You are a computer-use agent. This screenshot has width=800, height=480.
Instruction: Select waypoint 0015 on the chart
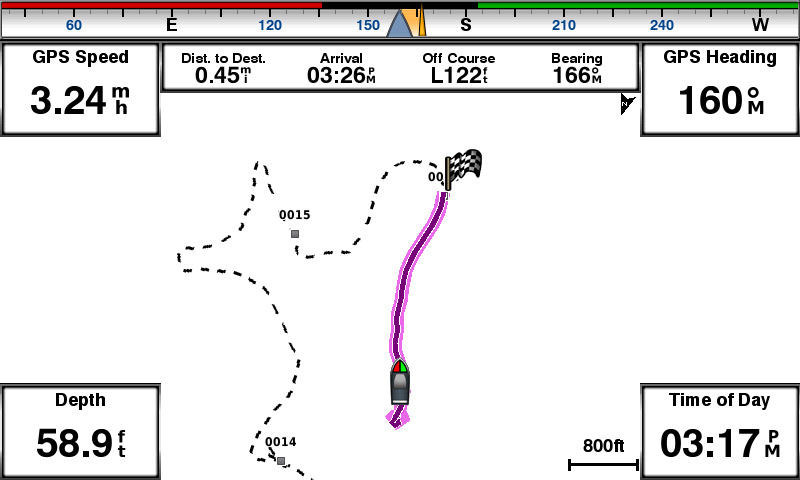[295, 233]
